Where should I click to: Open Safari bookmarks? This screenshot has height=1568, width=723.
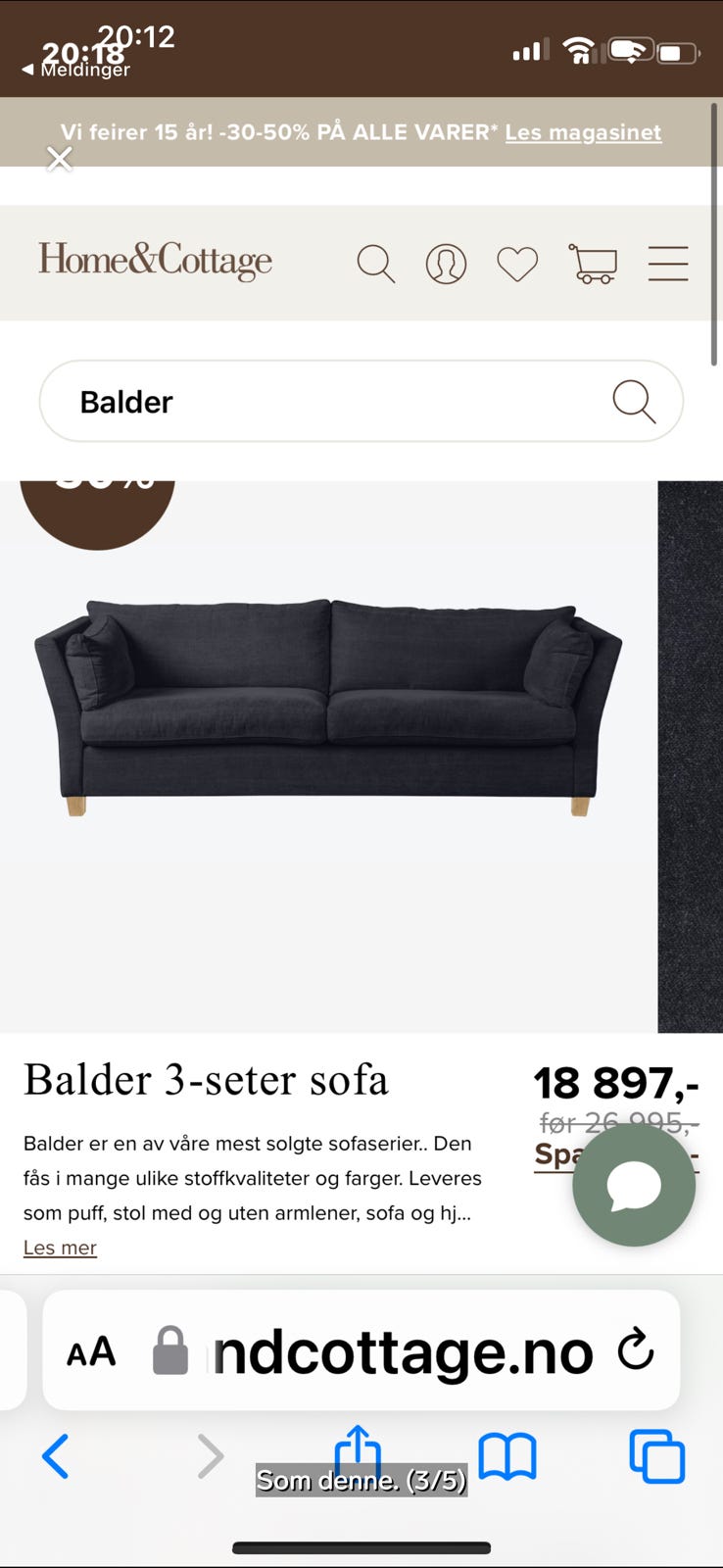(506, 1456)
